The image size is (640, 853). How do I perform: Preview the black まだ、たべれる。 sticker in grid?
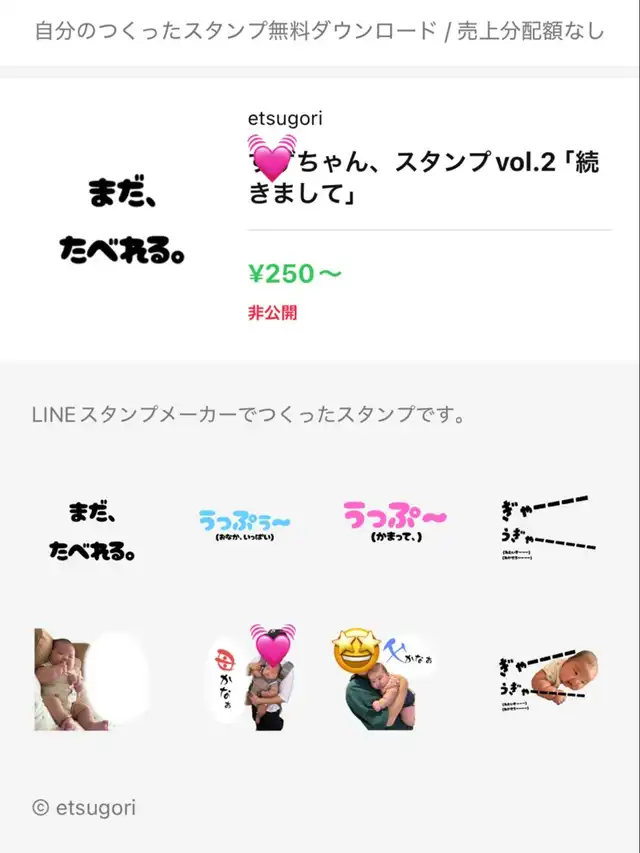point(93,530)
